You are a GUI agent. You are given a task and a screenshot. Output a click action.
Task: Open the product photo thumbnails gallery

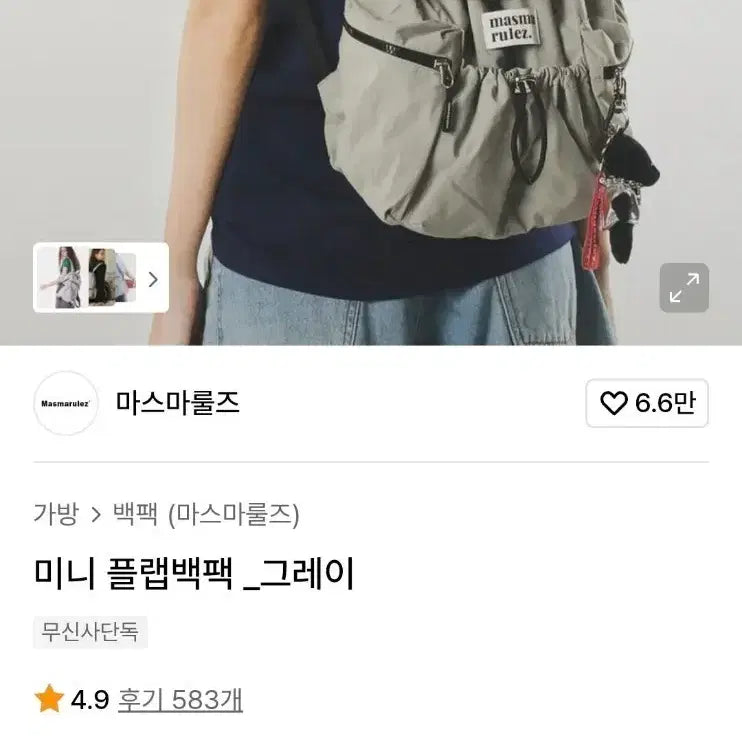coord(100,278)
